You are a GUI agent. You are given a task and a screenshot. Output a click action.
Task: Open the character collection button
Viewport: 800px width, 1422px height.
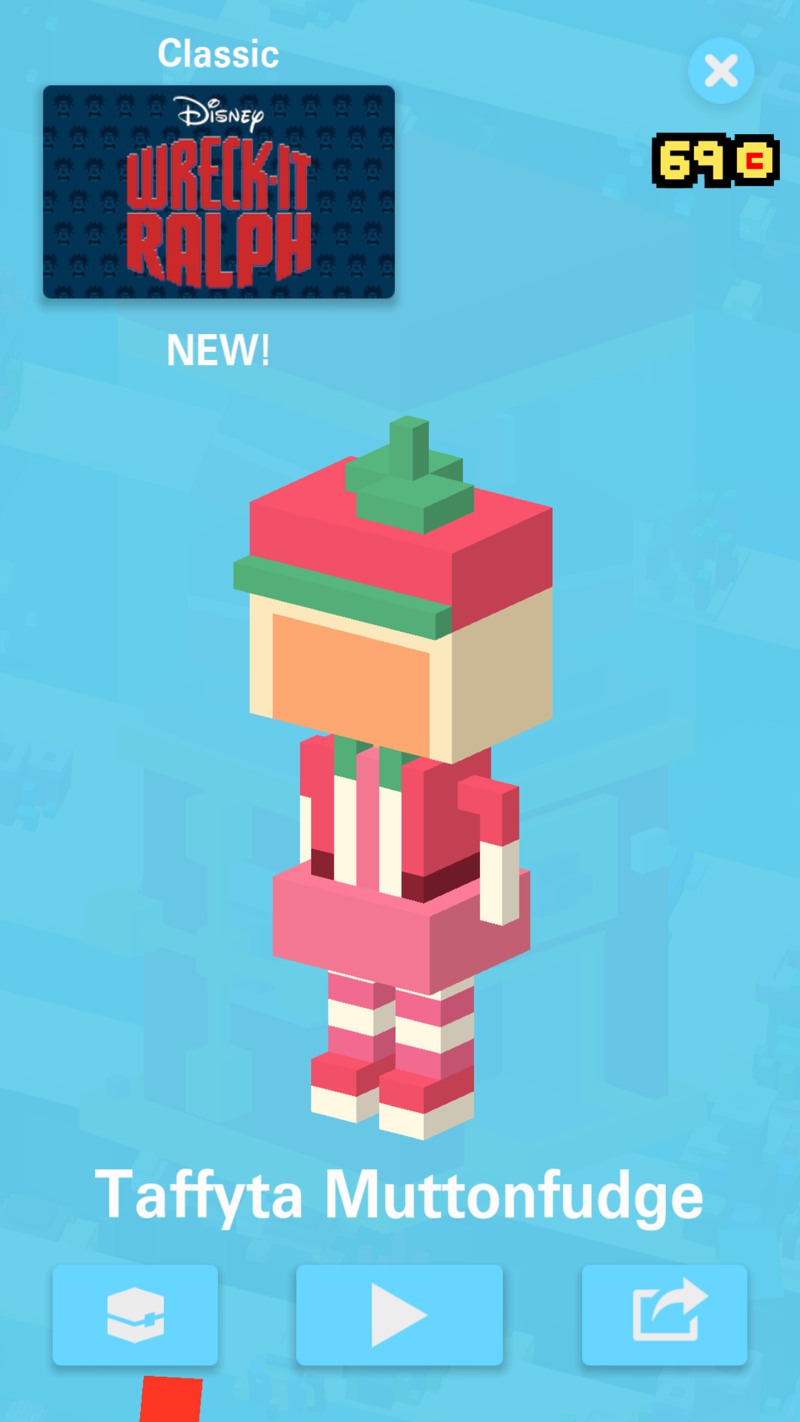tap(136, 1315)
